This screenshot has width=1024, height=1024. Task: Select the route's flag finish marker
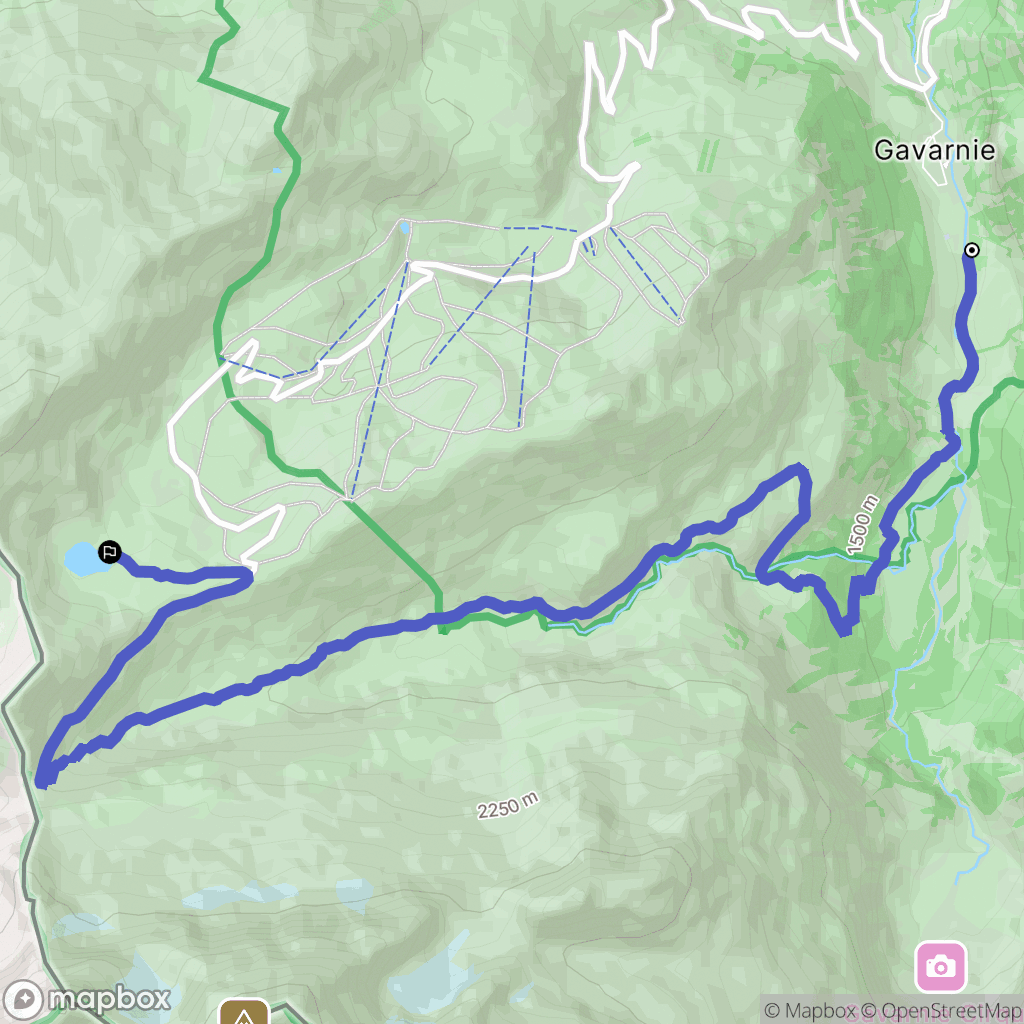click(110, 552)
